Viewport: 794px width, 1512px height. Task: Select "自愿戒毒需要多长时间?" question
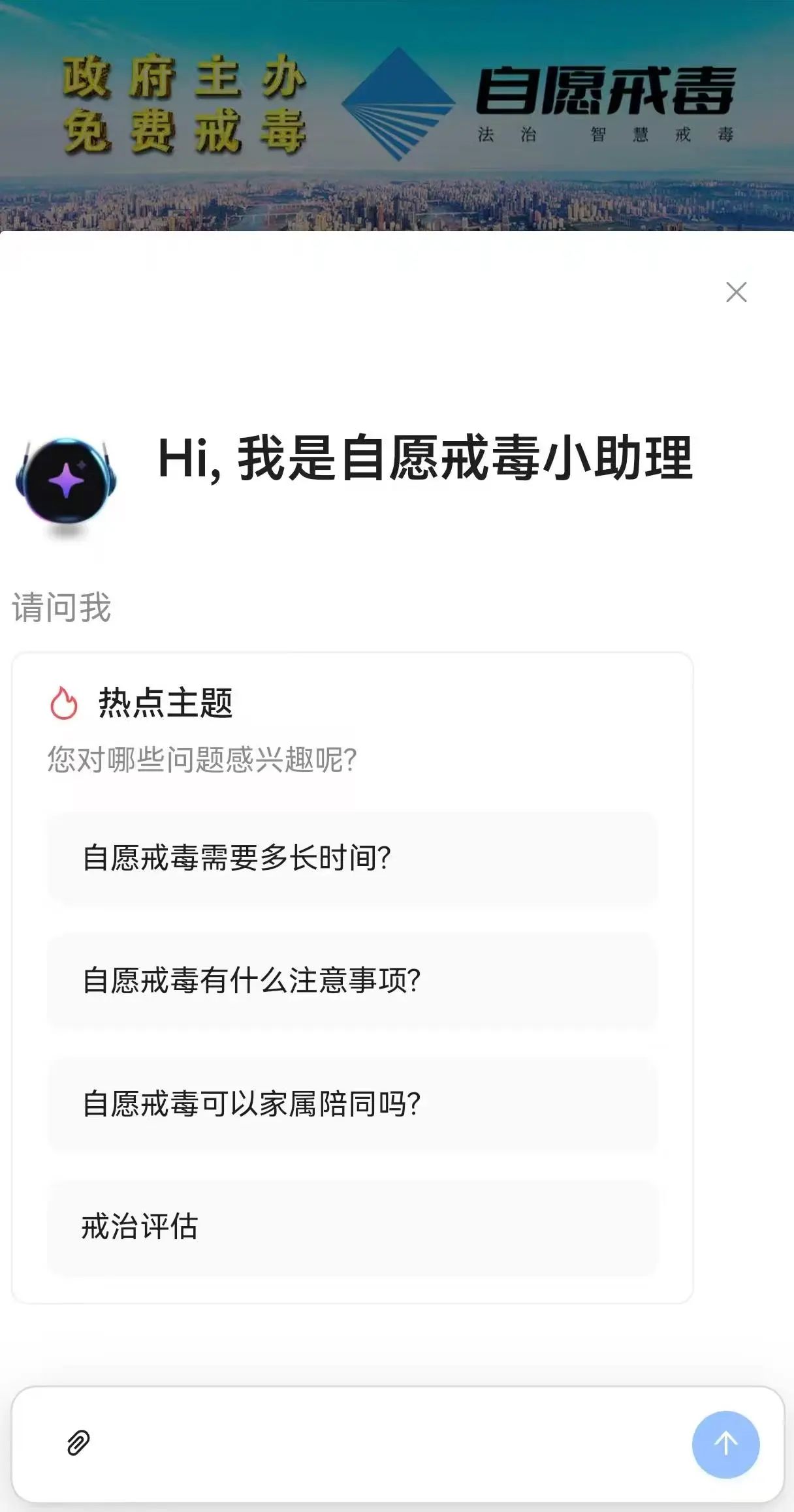[353, 857]
